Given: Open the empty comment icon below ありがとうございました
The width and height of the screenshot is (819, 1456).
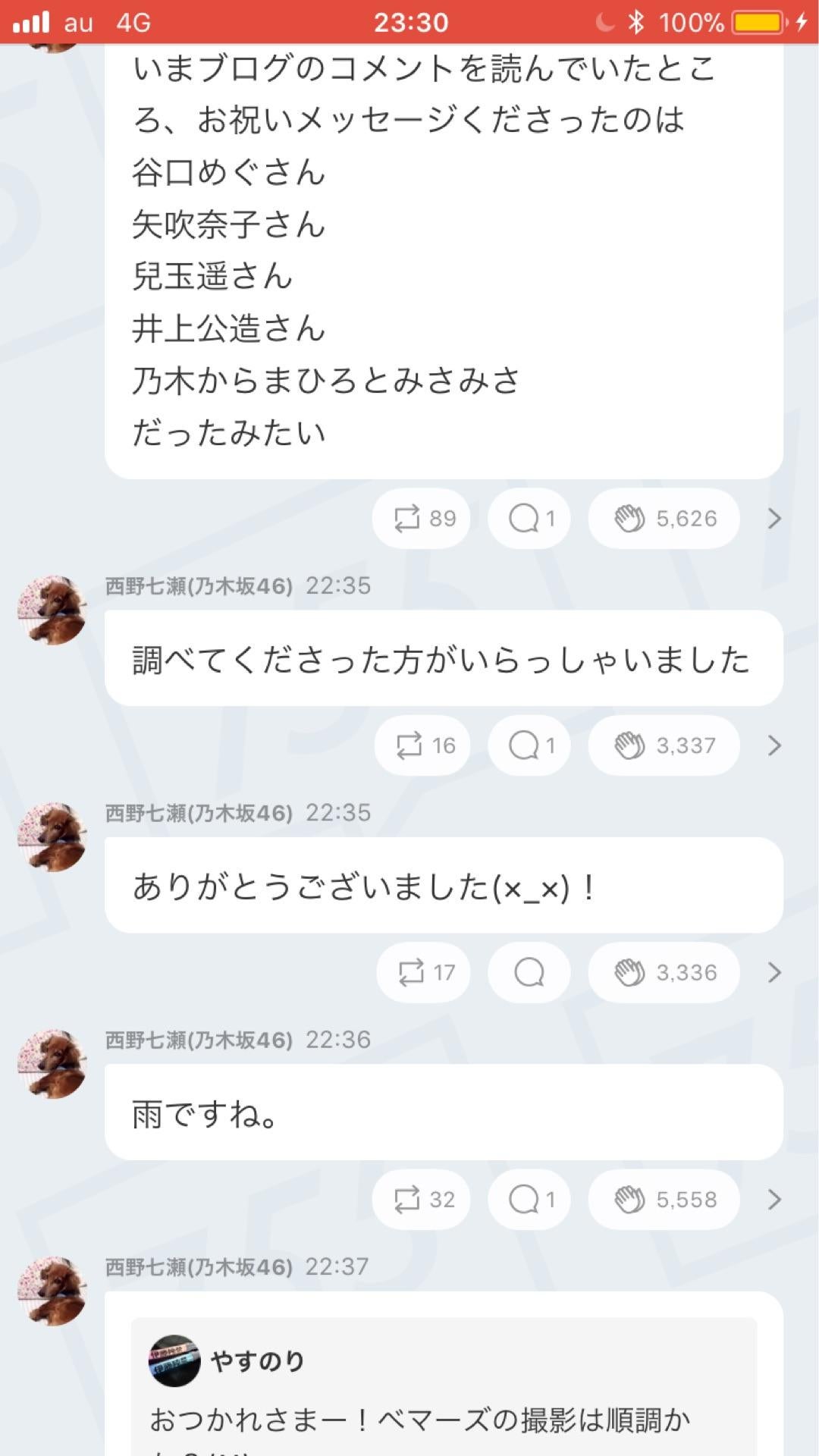Looking at the screenshot, I should (529, 971).
